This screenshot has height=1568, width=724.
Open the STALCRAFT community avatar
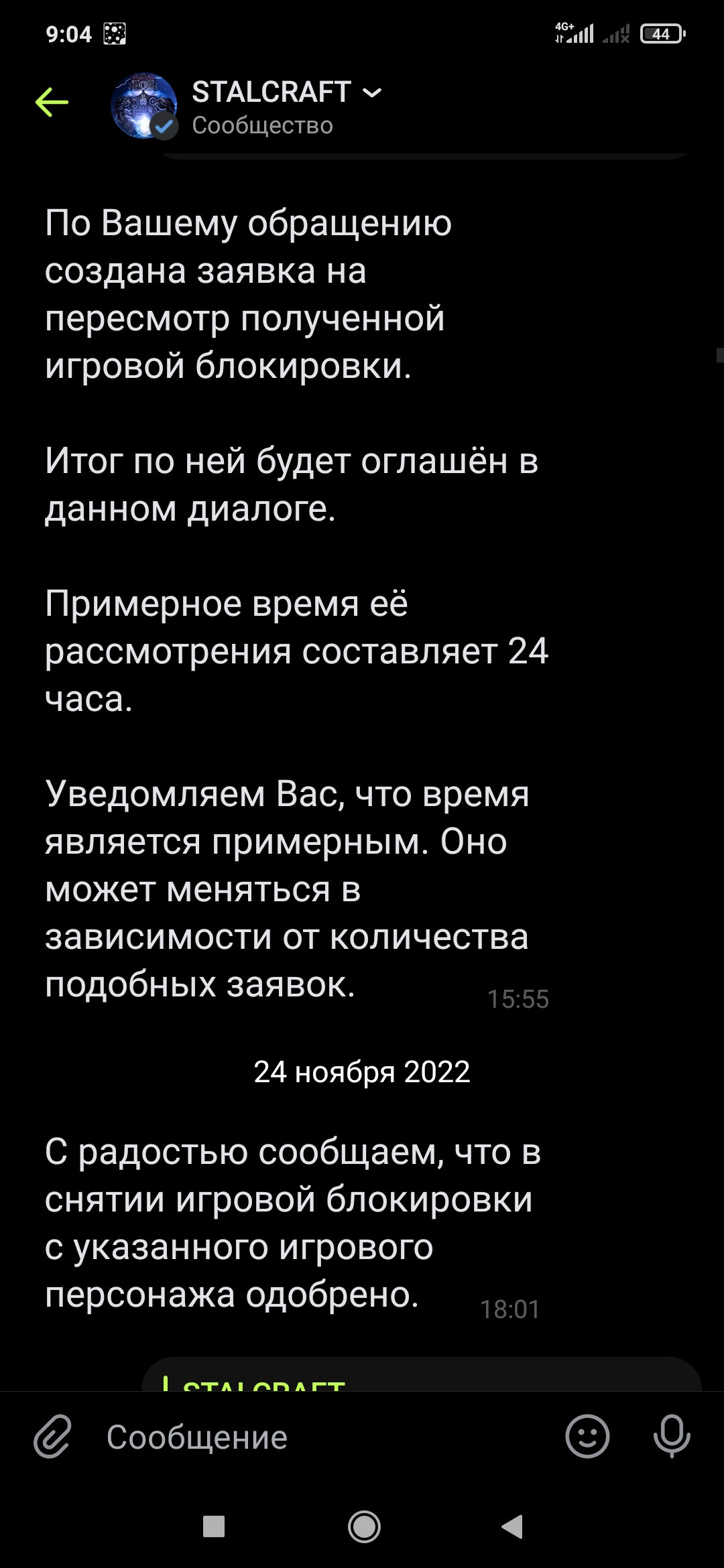point(144,106)
